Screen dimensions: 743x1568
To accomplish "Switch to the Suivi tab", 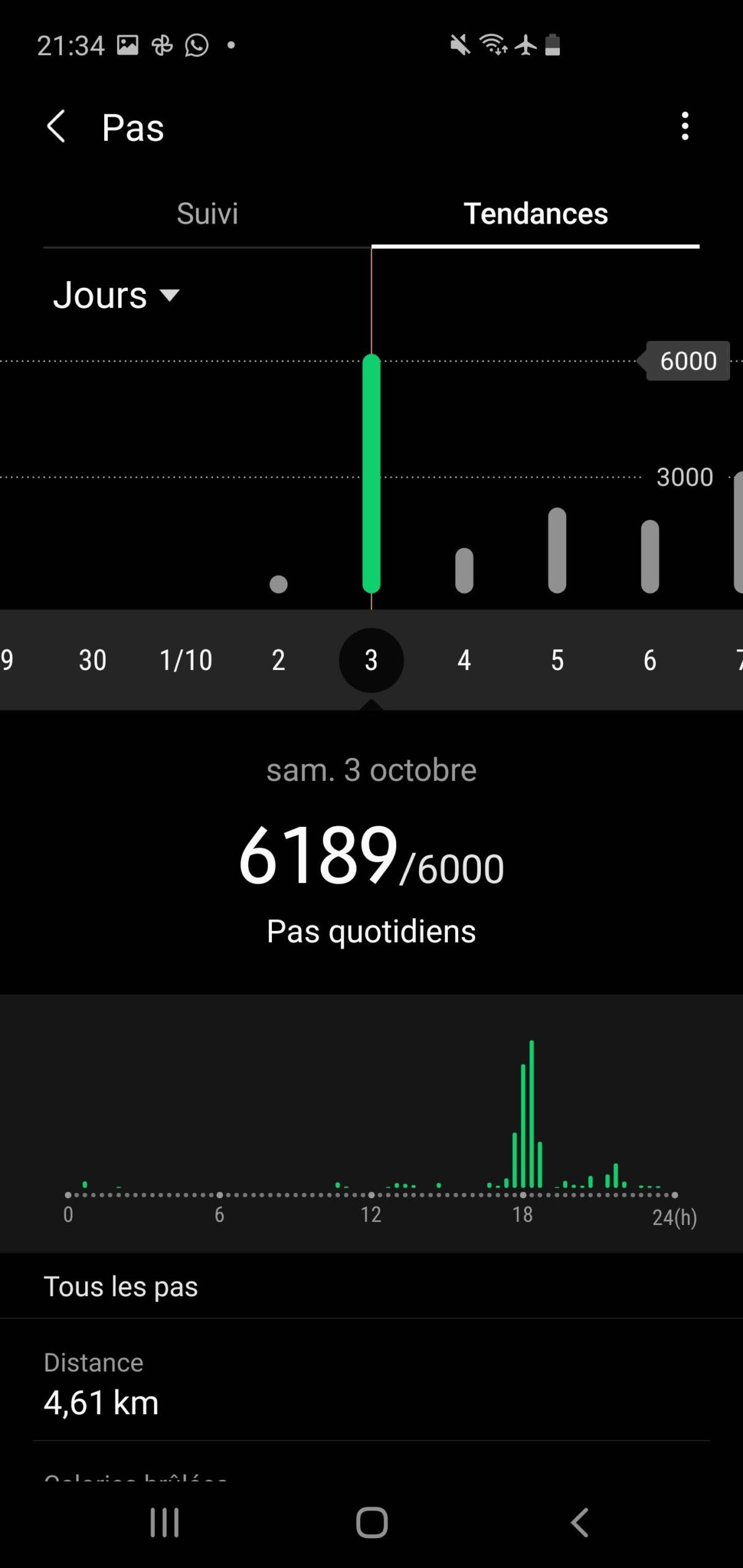I will (x=207, y=214).
